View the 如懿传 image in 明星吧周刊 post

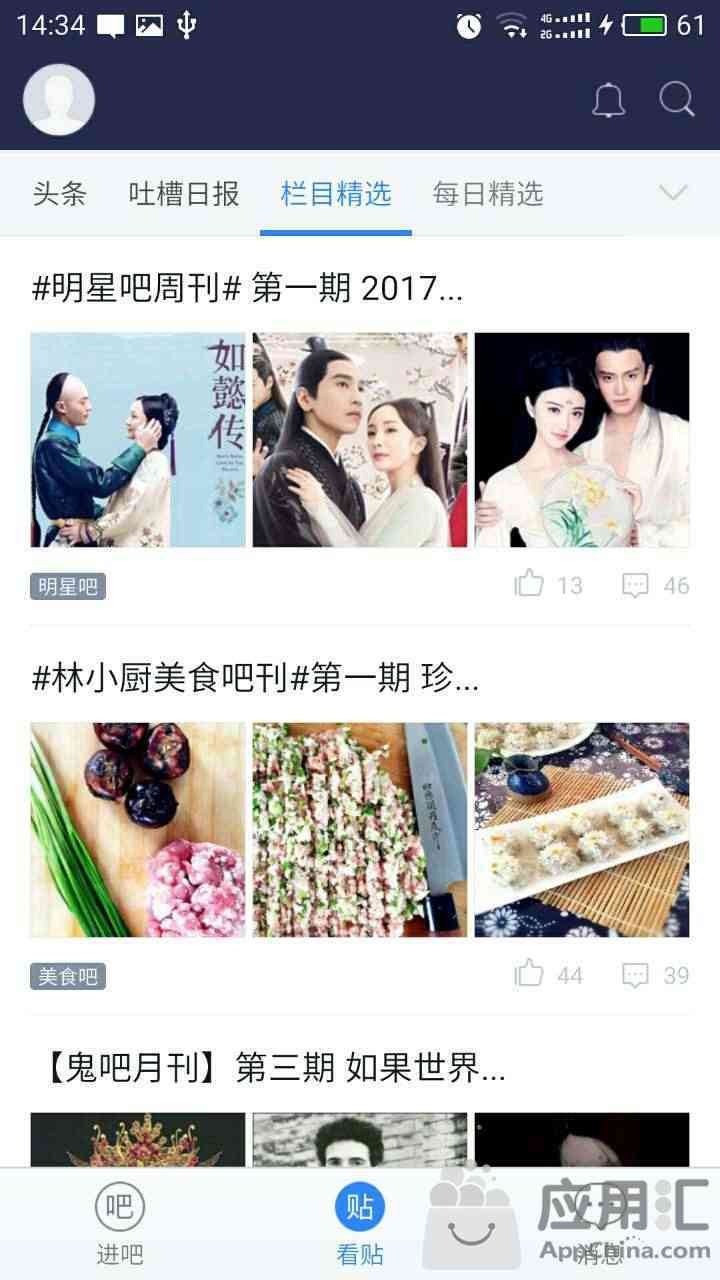[x=138, y=440]
